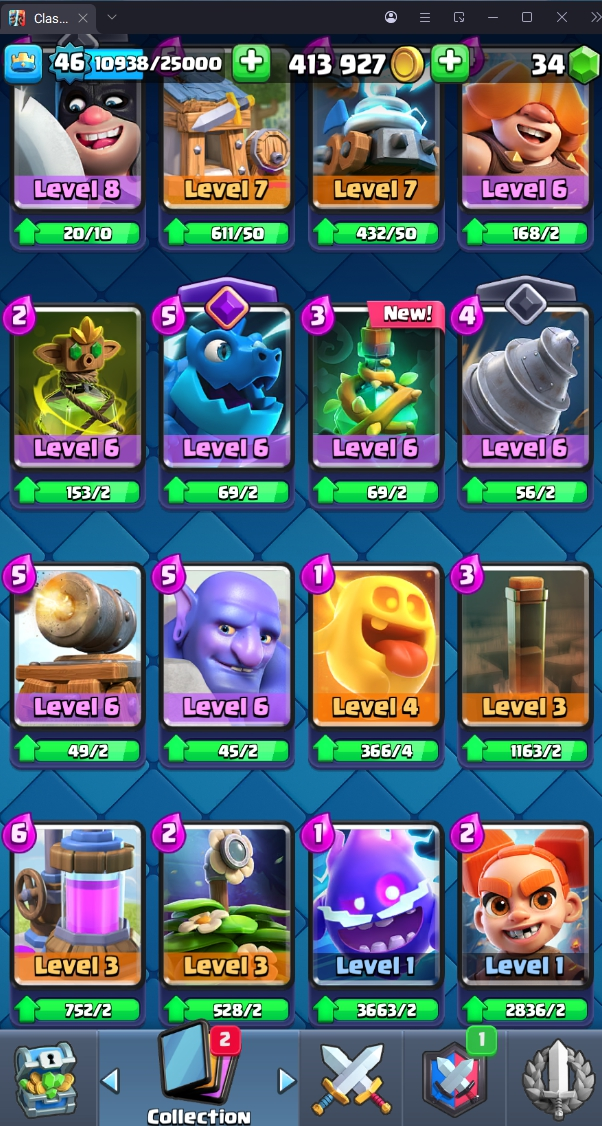Switch to the Battle crossed swords tab

350,1080
